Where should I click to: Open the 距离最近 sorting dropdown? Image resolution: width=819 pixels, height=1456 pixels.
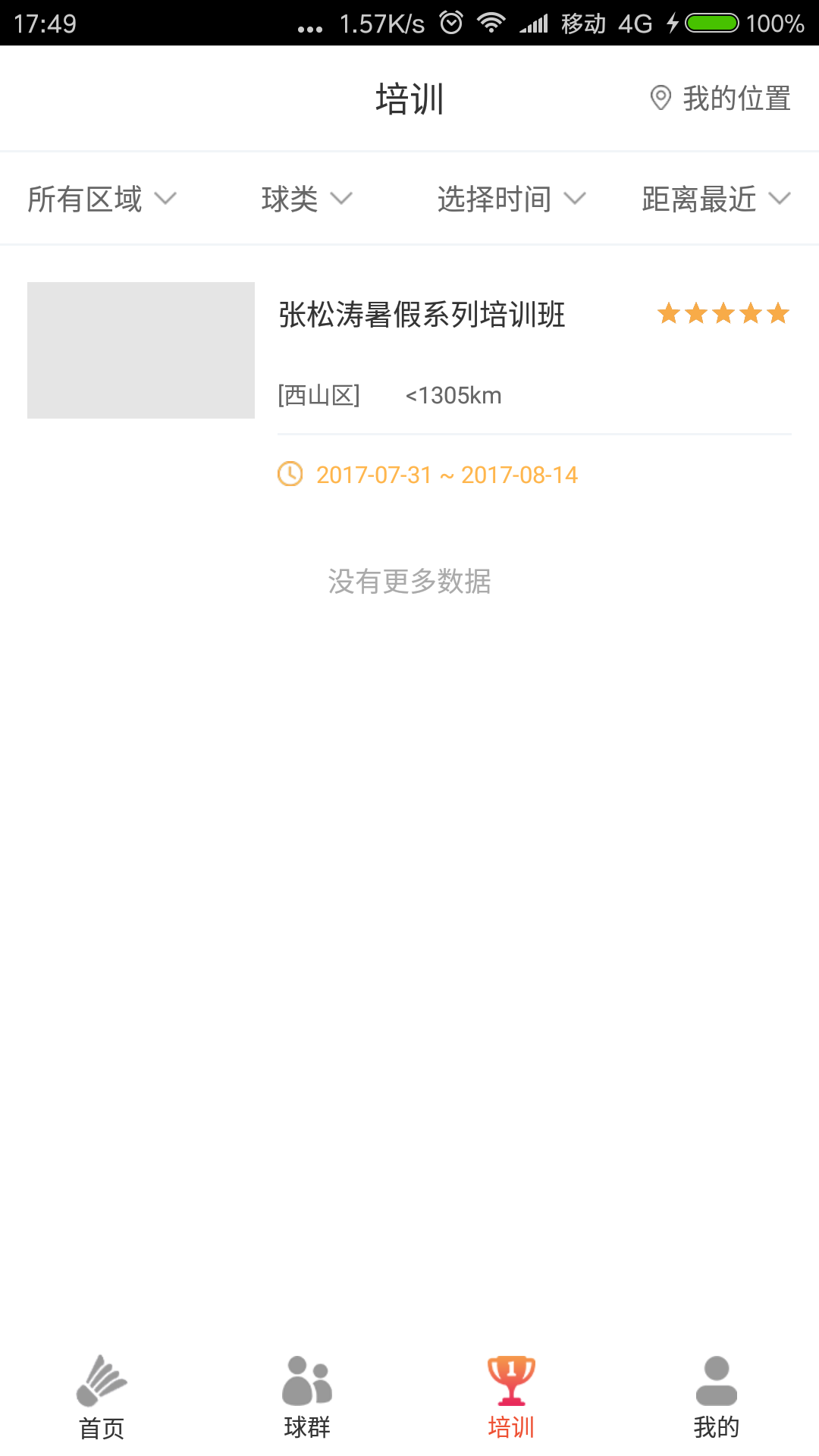click(716, 199)
